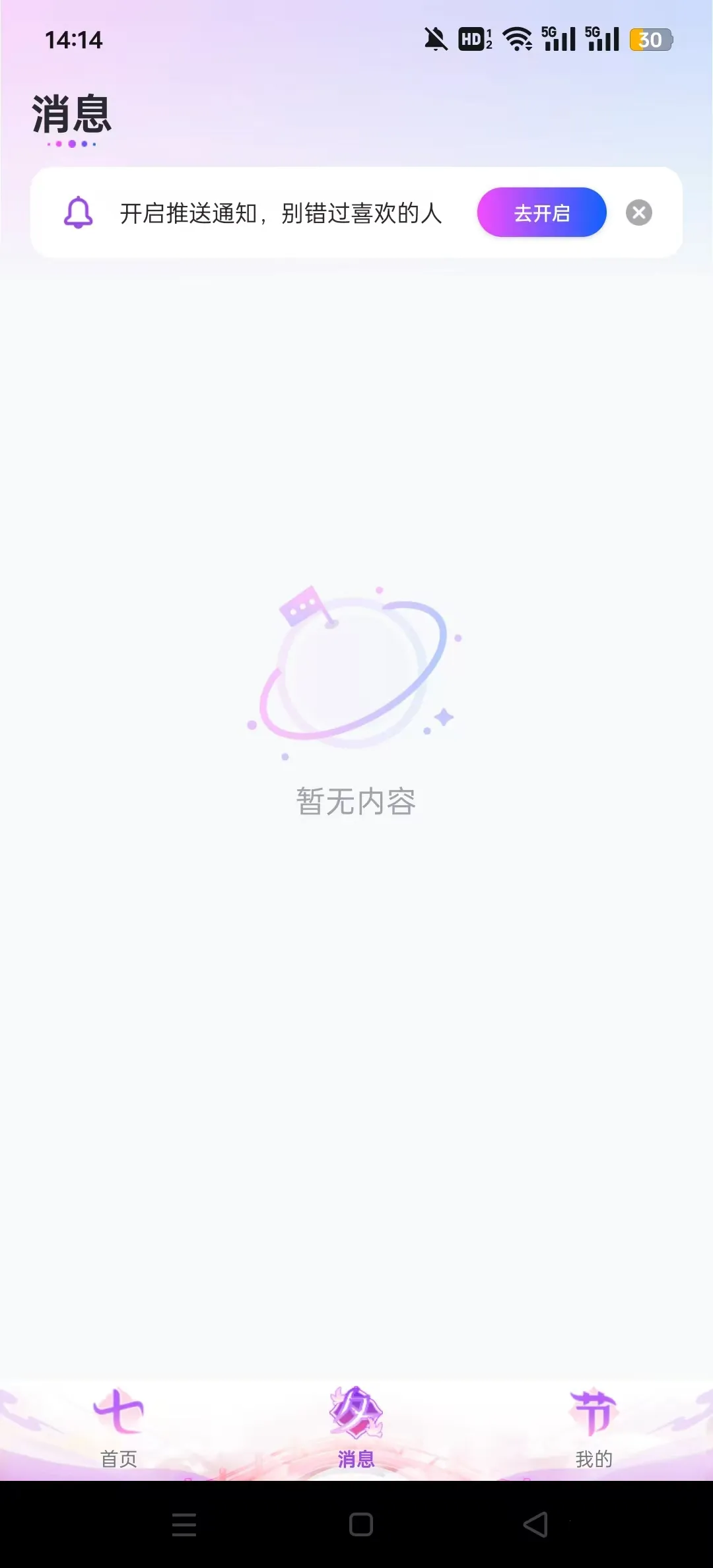Go back using the system back button
The image size is (713, 1568).
(x=535, y=1524)
